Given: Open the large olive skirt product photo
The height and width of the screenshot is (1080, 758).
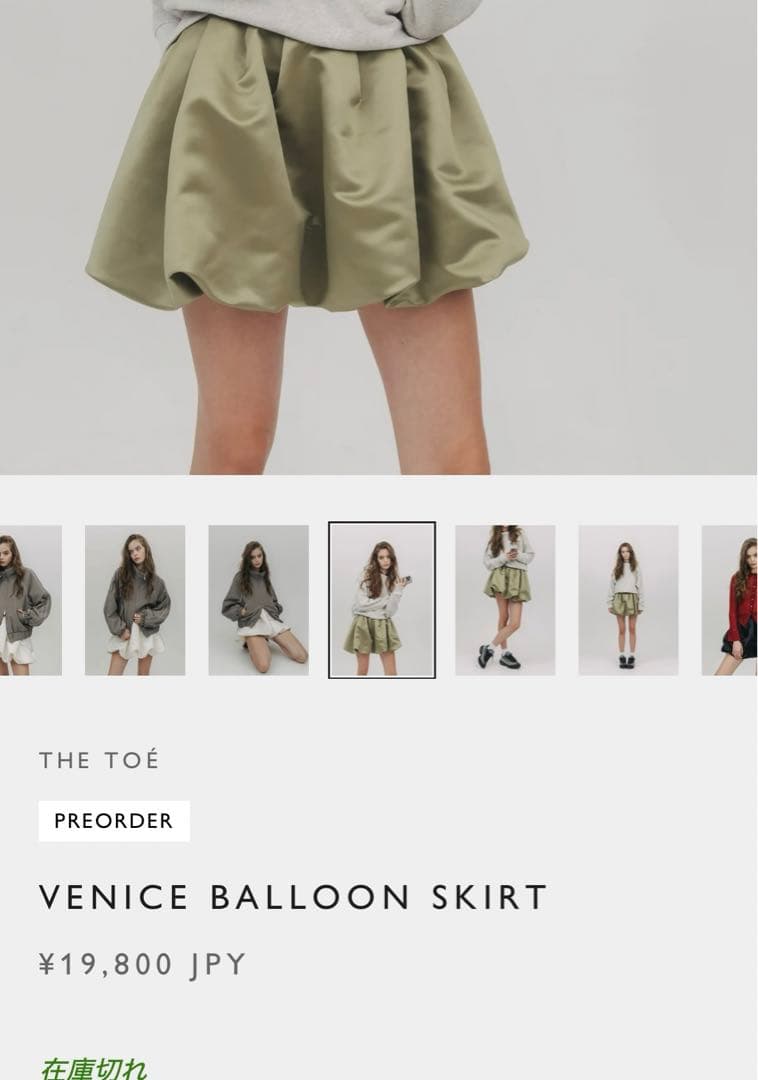Looking at the screenshot, I should point(379,237).
